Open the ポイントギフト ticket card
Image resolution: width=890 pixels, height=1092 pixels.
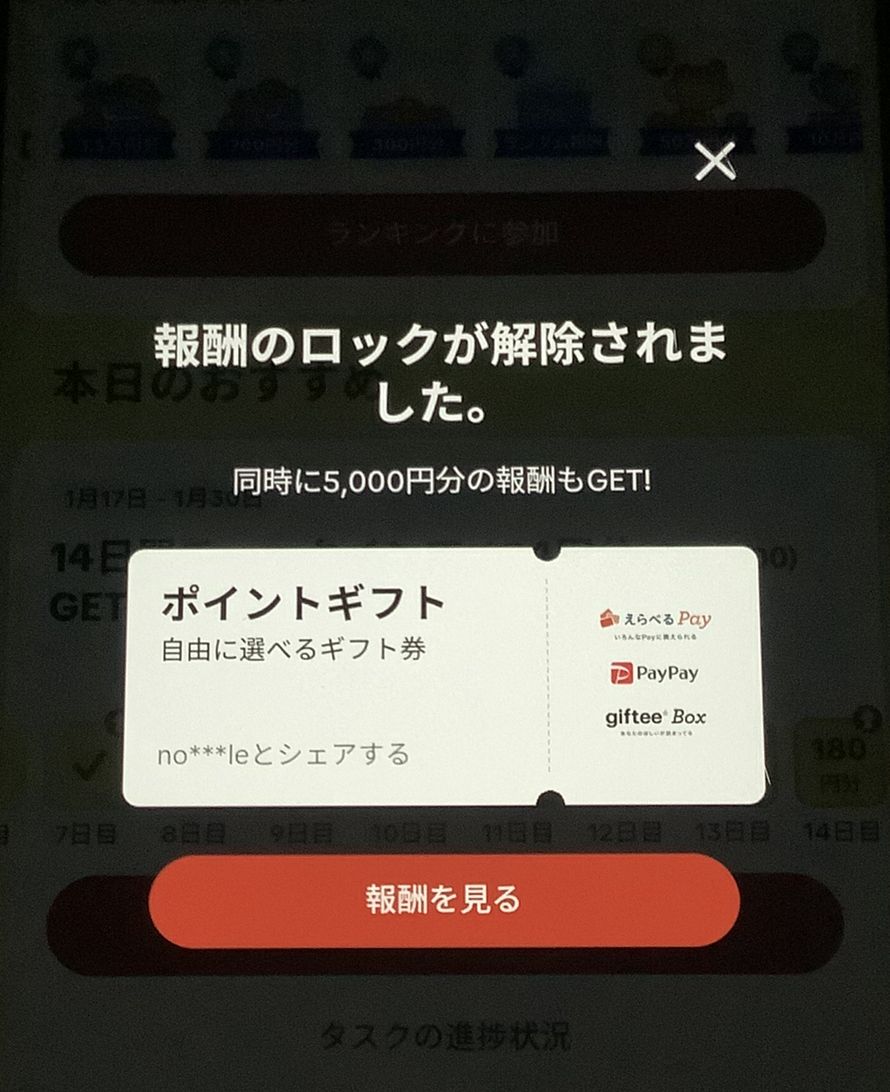pos(442,676)
